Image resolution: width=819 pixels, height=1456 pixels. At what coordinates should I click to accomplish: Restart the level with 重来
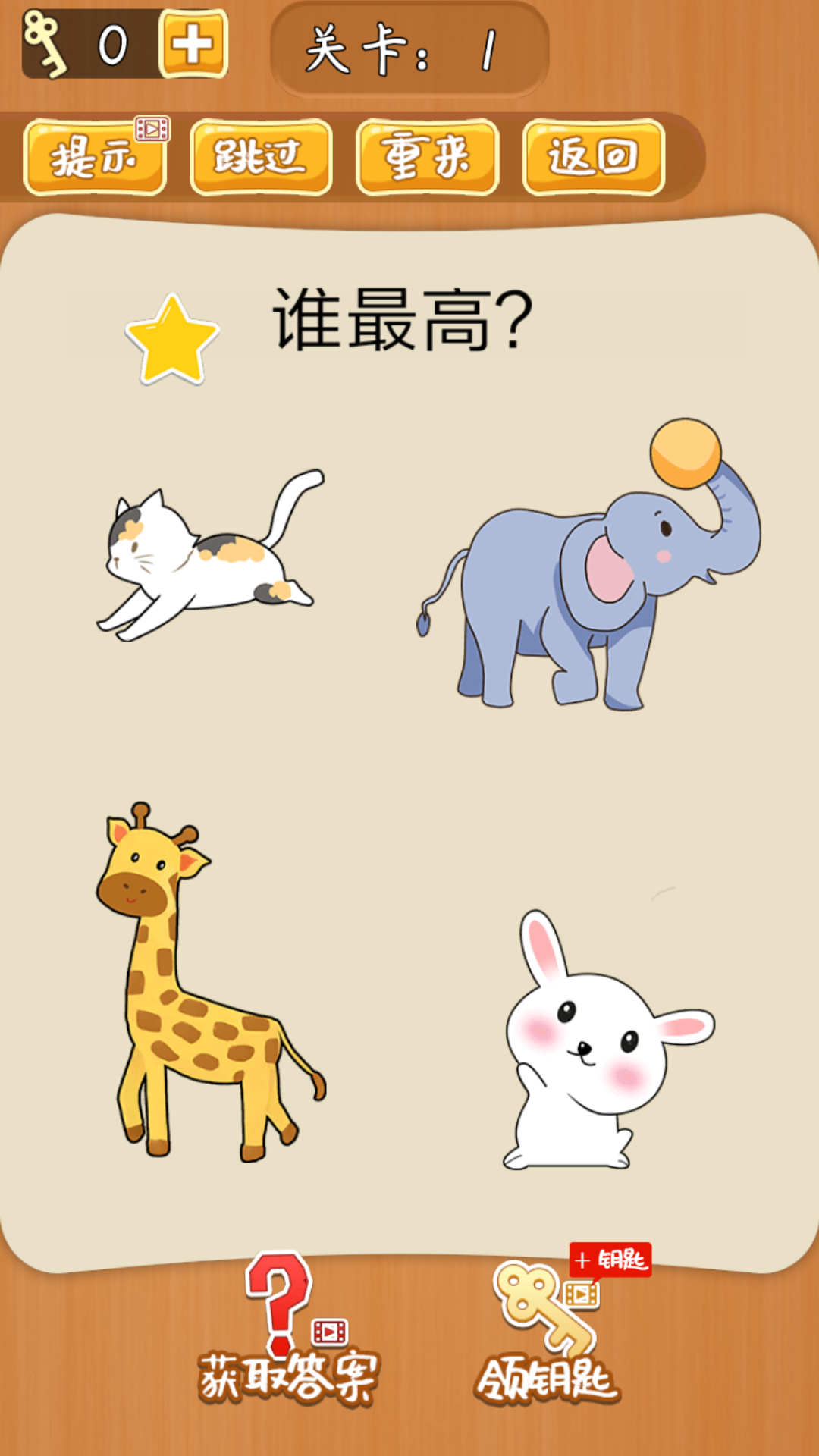click(x=427, y=158)
